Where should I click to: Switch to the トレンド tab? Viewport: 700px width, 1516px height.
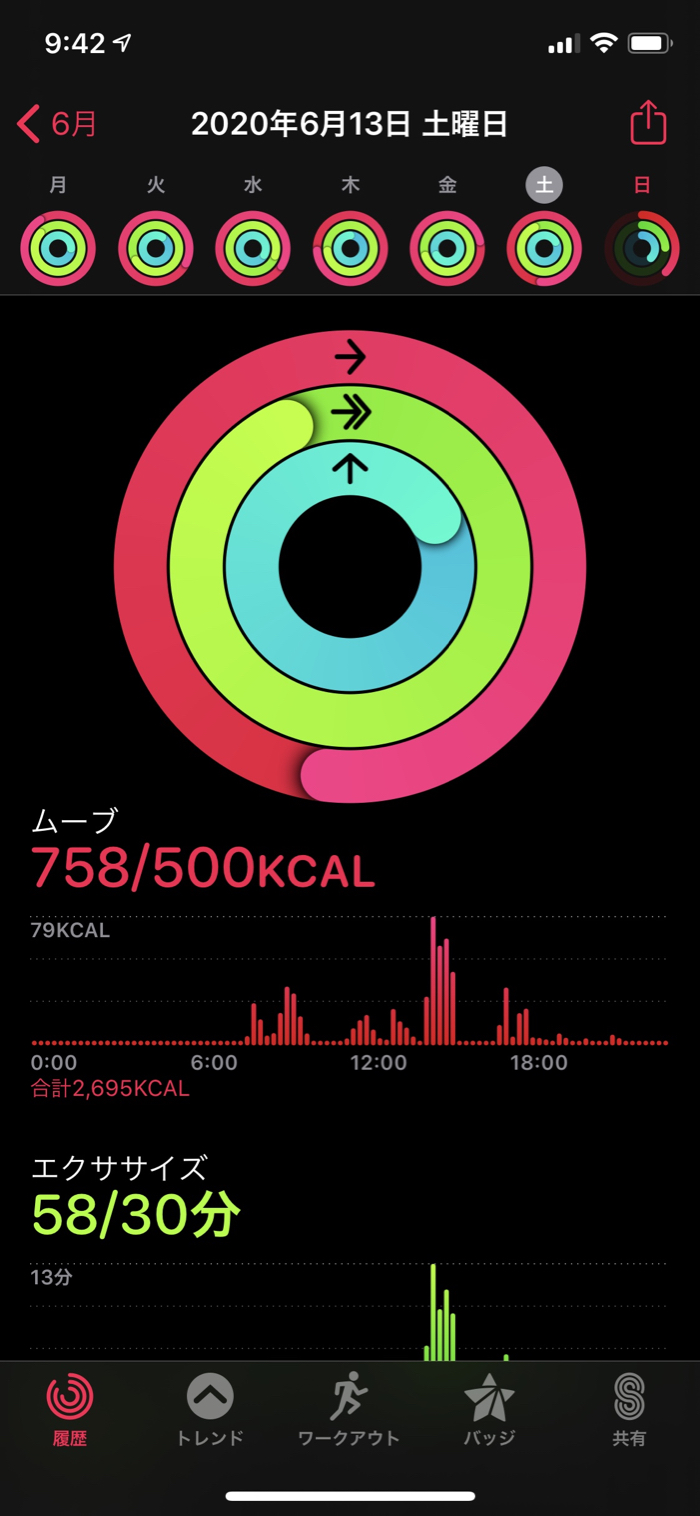click(210, 1410)
